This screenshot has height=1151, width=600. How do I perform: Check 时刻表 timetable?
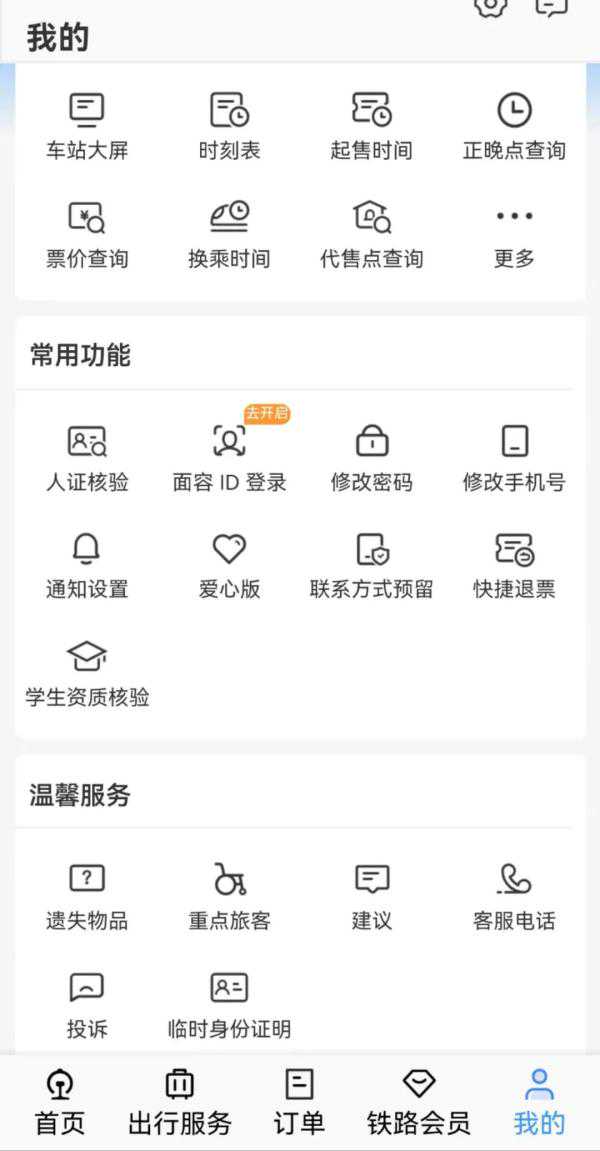[x=229, y=126]
